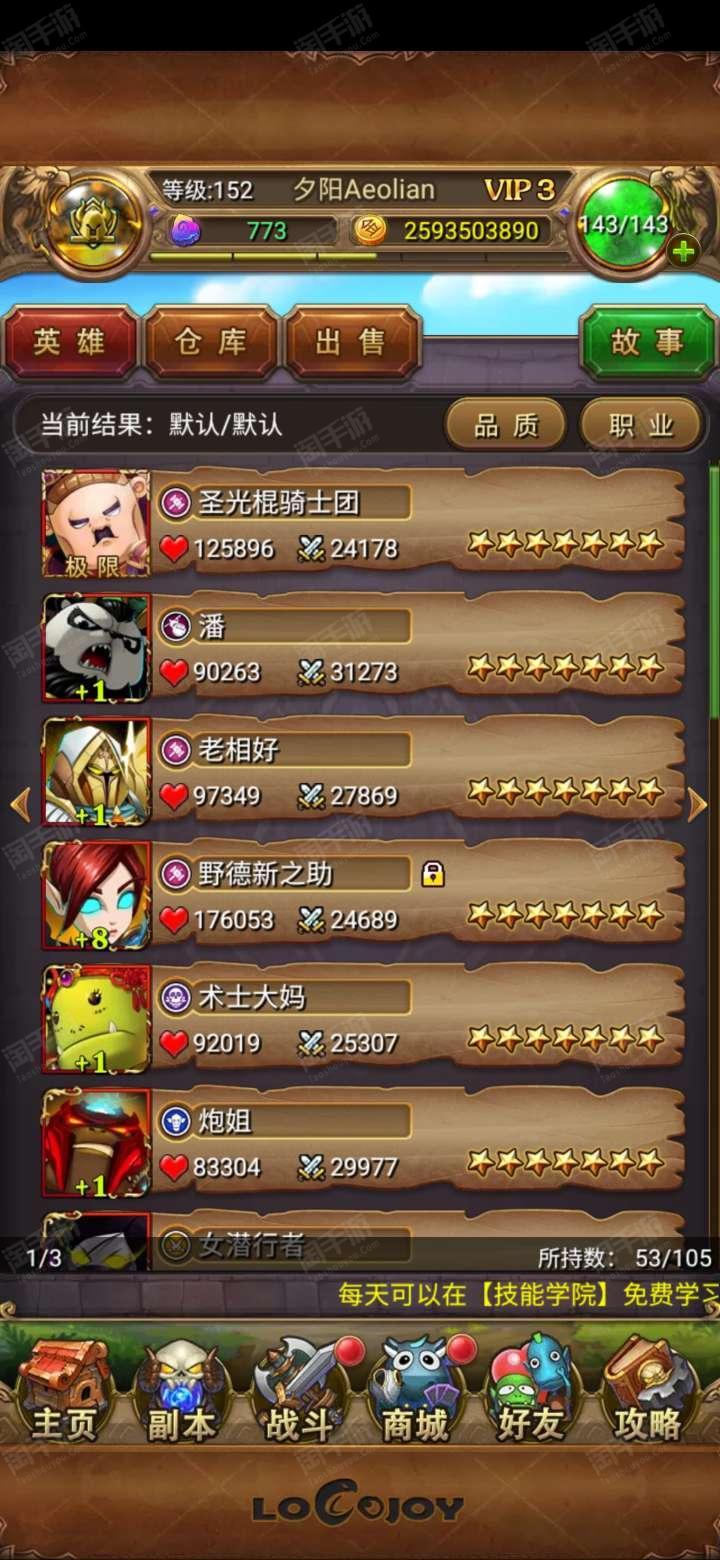Select the hero 潘
Viewport: 720px width, 1560px height.
(x=364, y=648)
